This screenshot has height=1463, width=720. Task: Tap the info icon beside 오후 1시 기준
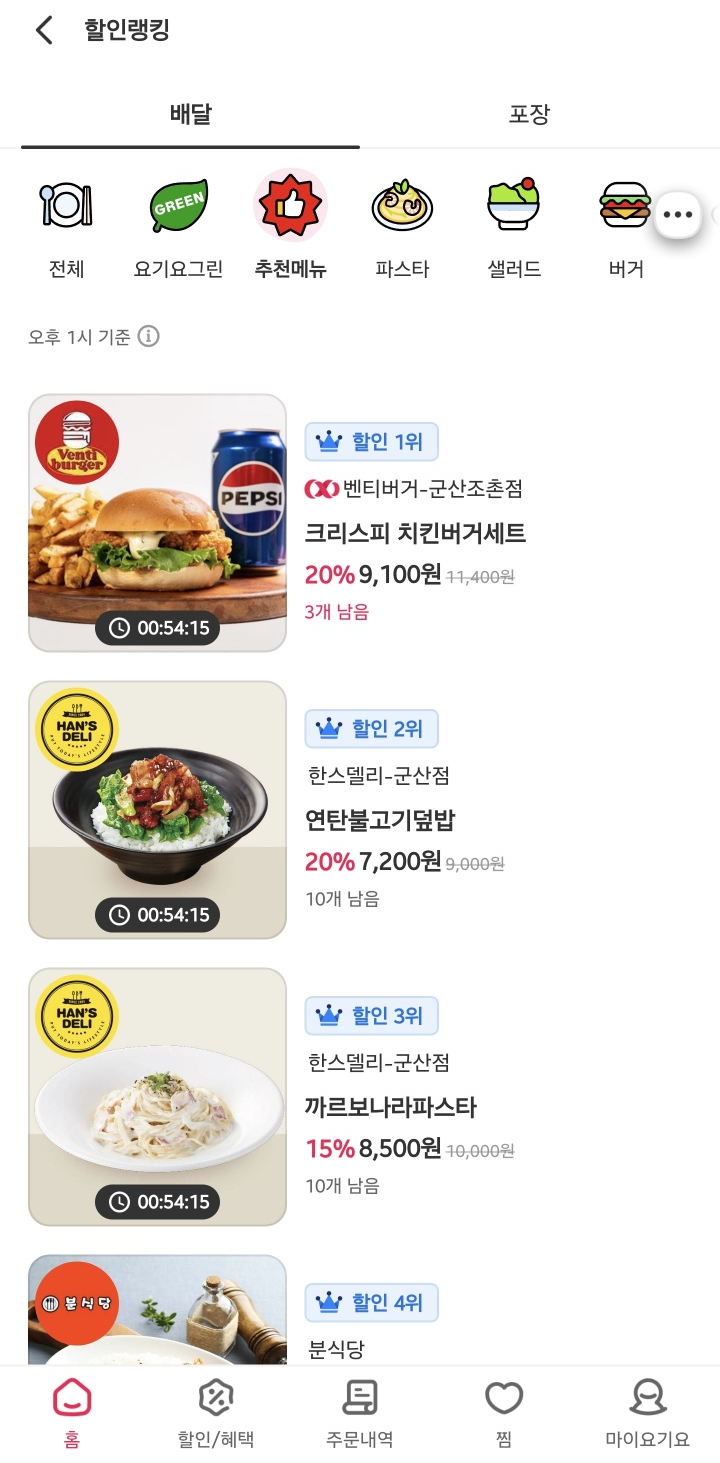151,337
